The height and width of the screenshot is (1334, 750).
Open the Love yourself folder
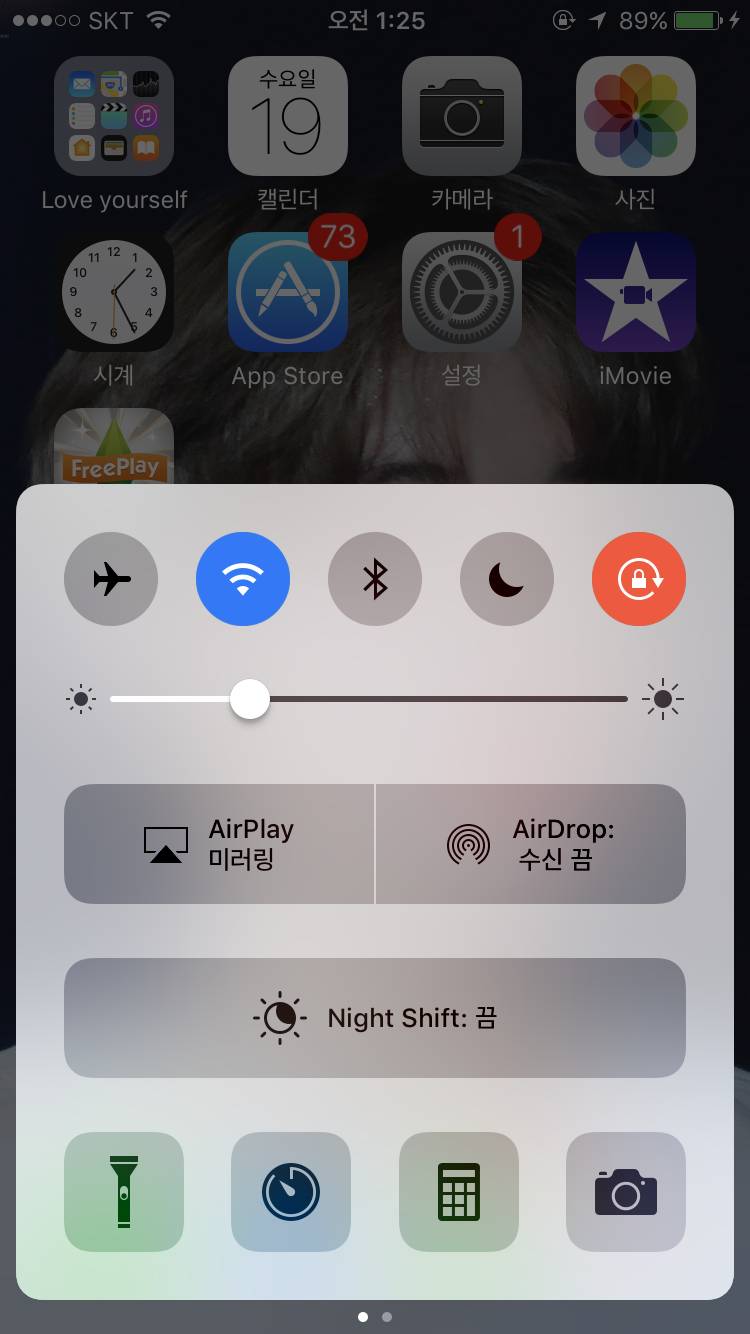[113, 115]
